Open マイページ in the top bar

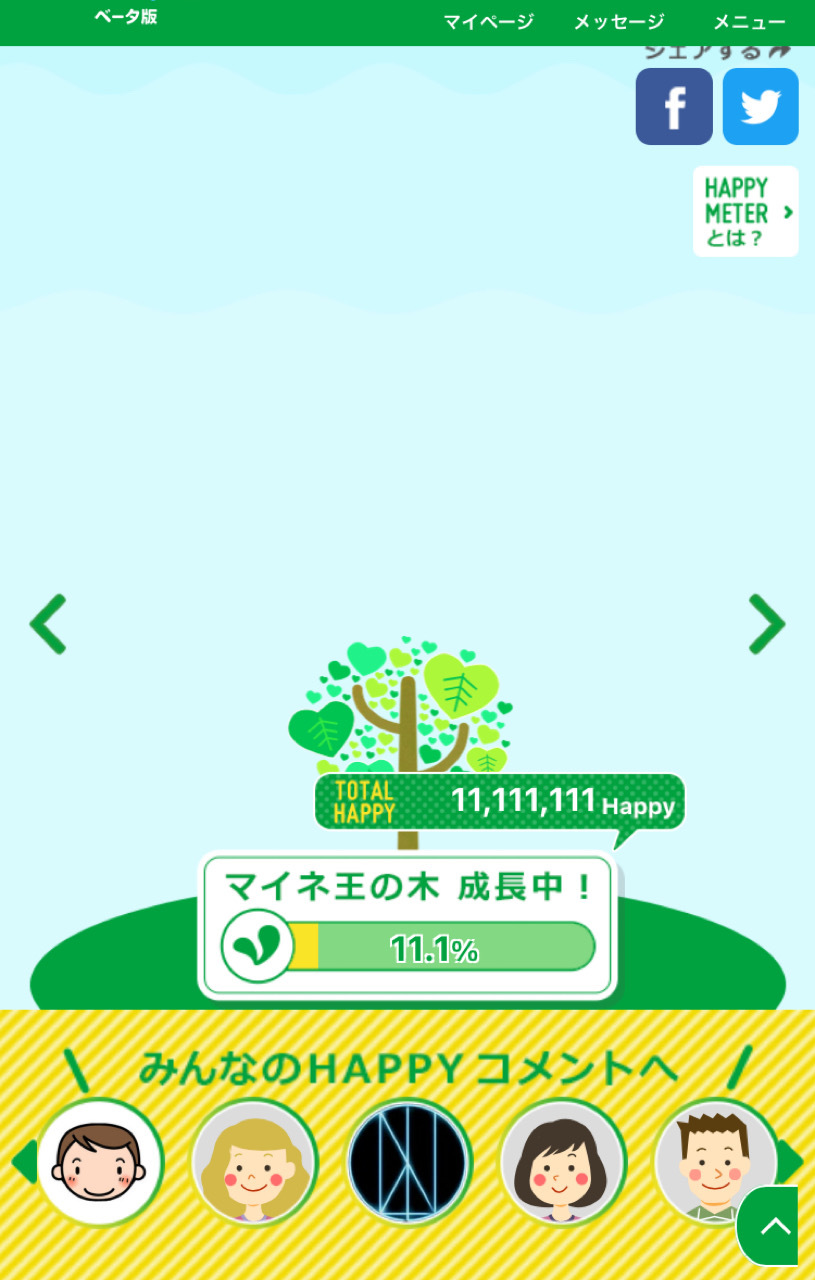click(x=488, y=22)
